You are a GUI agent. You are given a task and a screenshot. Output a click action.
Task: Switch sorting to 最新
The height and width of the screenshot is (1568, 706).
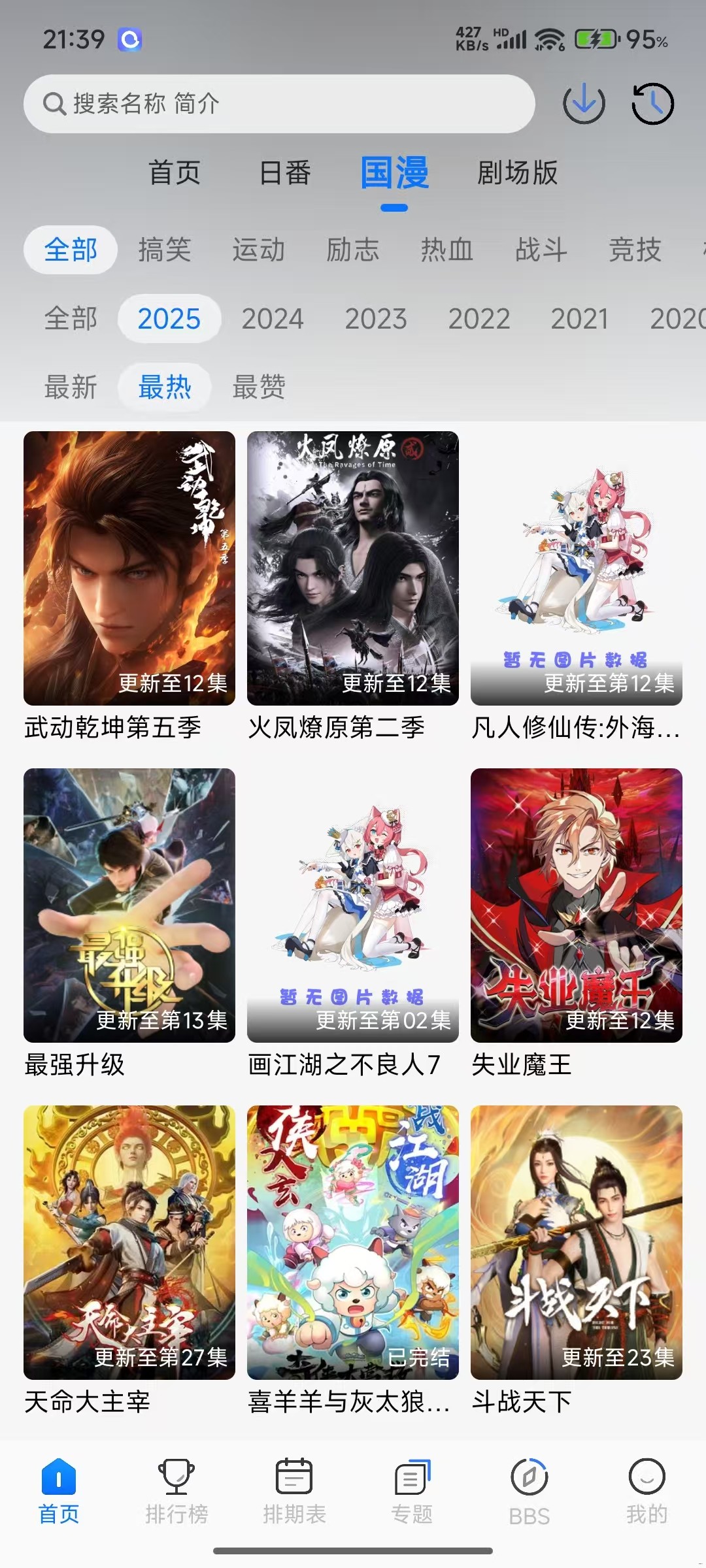click(70, 387)
